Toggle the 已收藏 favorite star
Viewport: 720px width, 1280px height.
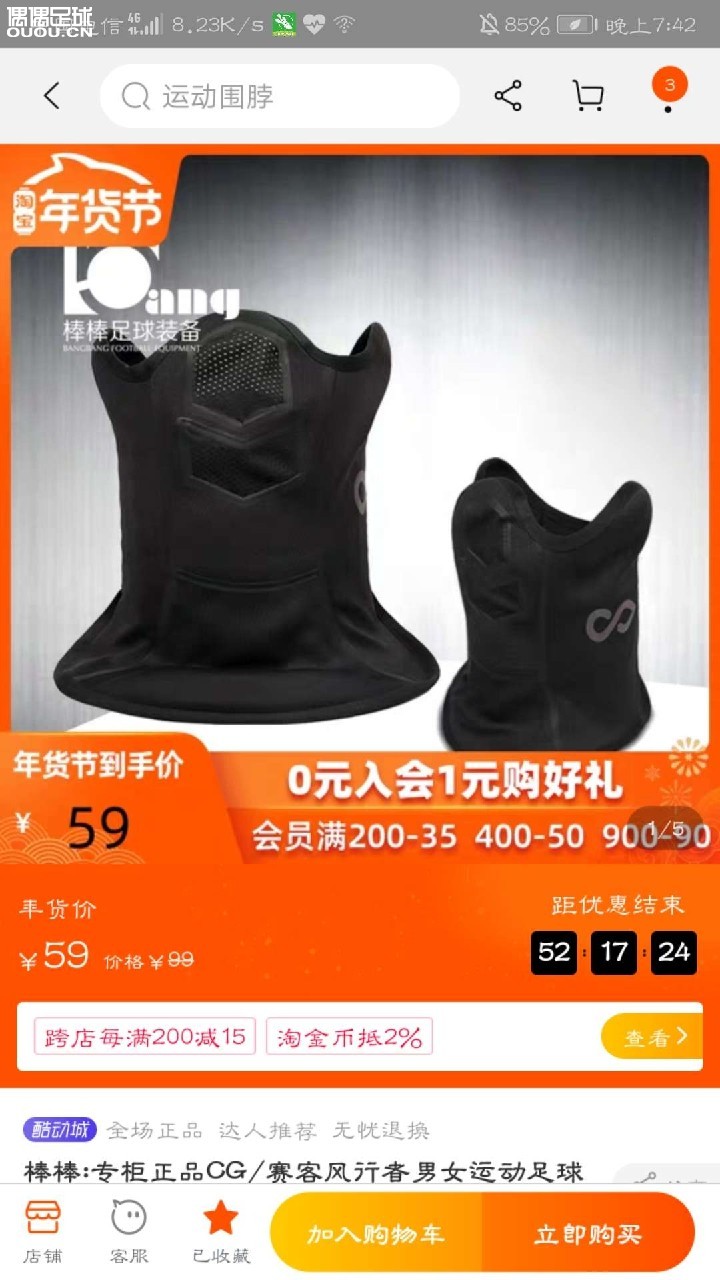tap(220, 1232)
